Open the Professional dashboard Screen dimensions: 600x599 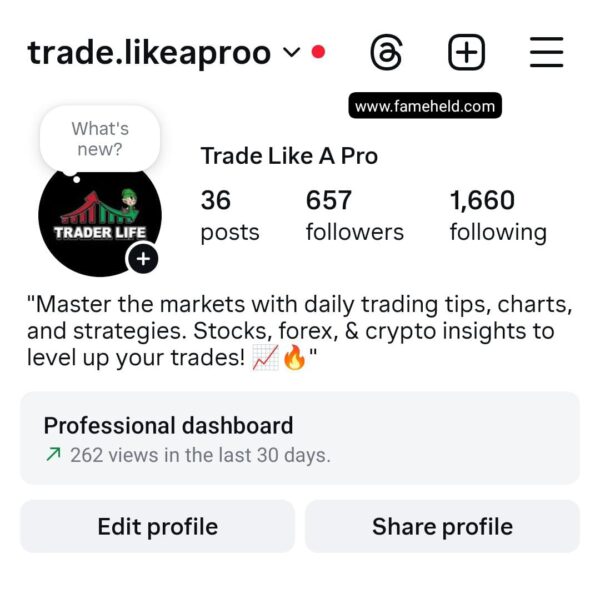pyautogui.click(x=300, y=438)
